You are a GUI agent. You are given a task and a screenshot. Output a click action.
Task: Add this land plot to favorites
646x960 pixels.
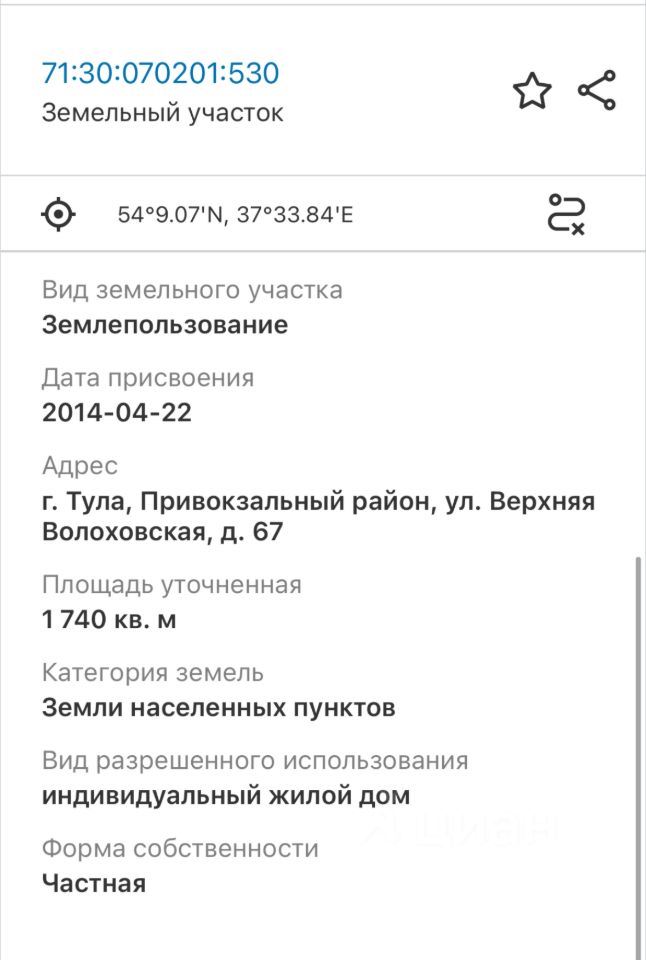[532, 92]
